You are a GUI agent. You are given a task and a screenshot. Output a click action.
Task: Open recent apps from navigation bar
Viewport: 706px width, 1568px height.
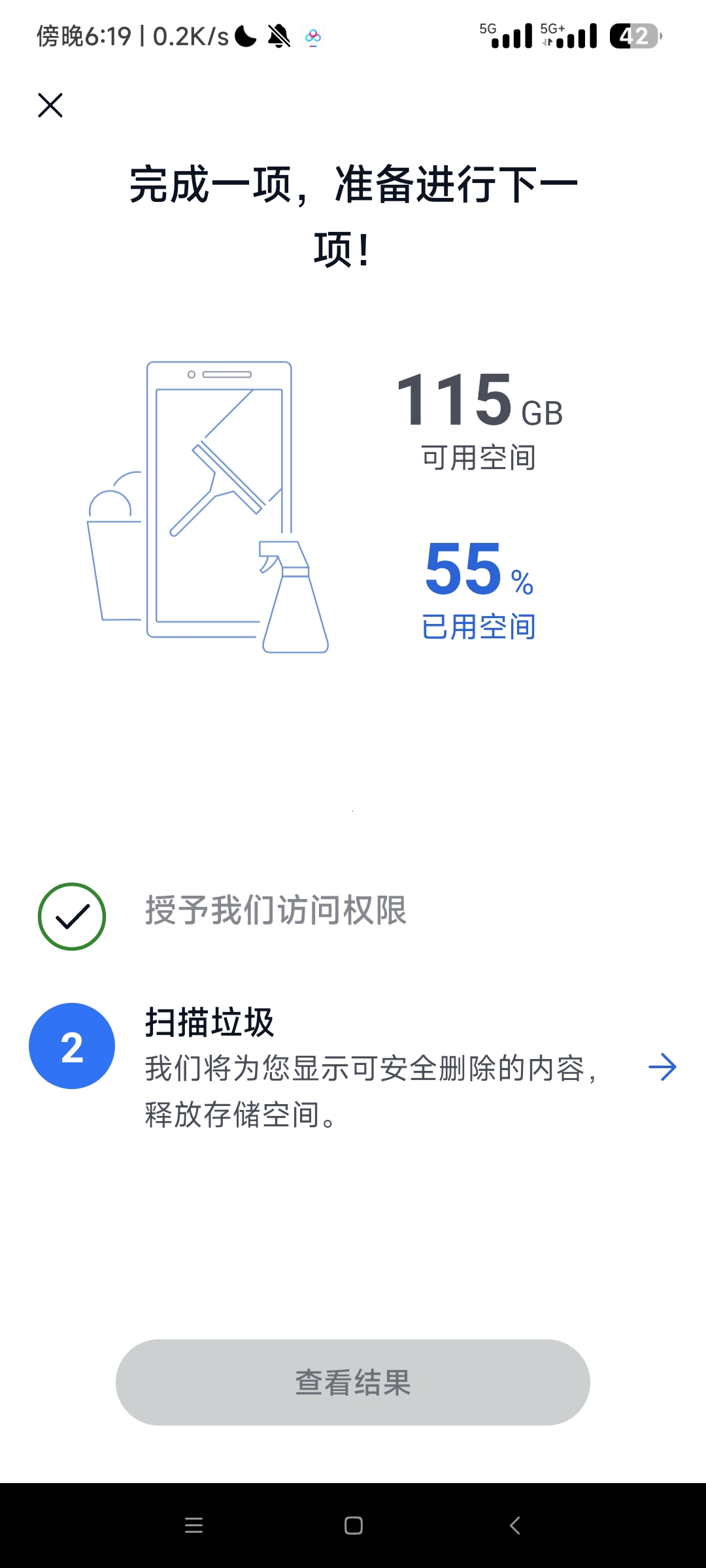point(194,1526)
